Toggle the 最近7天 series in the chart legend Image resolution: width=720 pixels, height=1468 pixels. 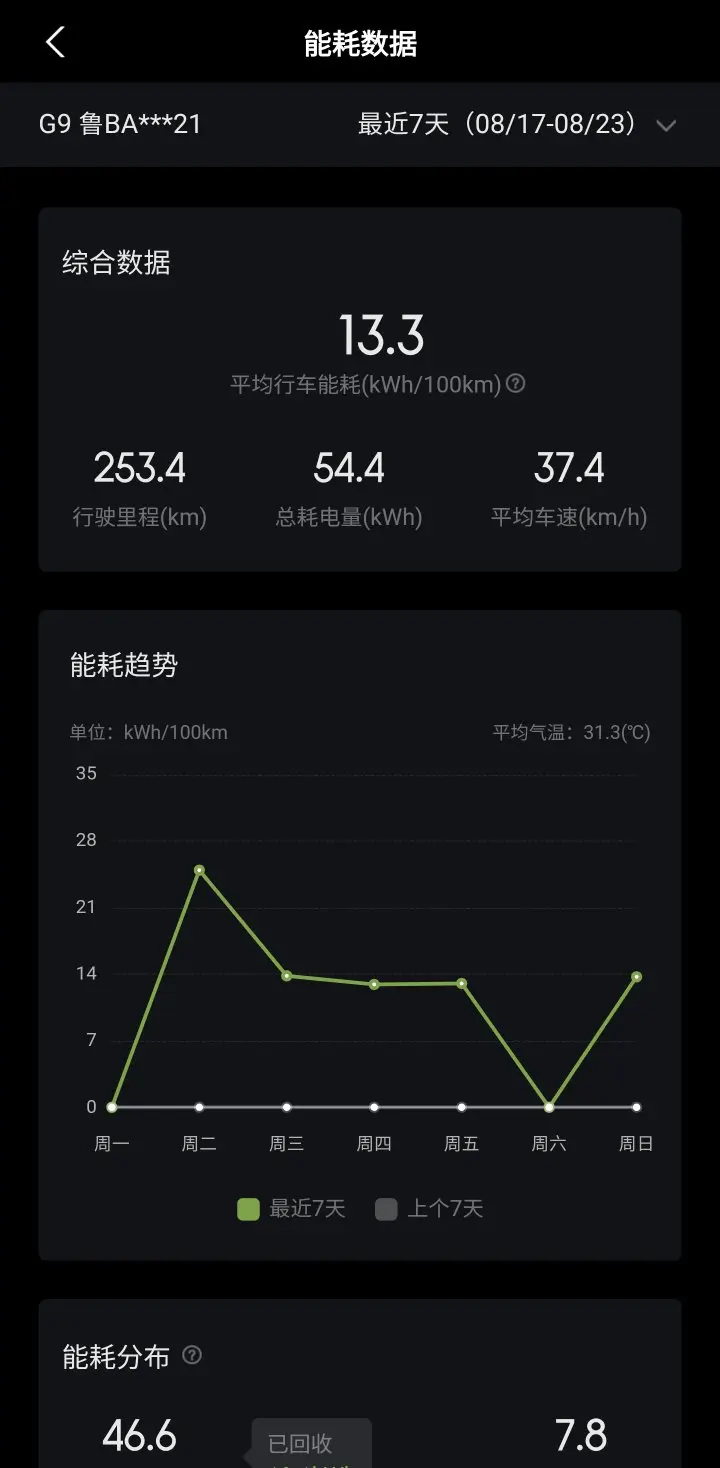291,1209
